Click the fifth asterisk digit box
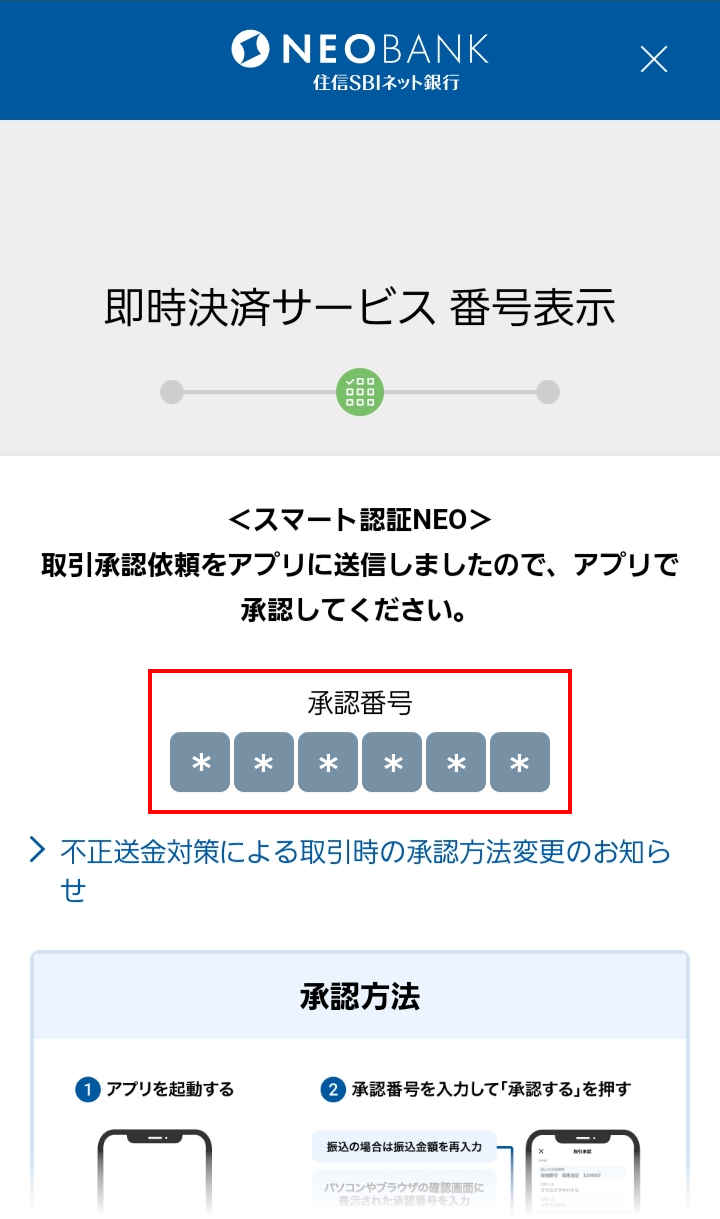Image resolution: width=720 pixels, height=1219 pixels. (x=456, y=763)
